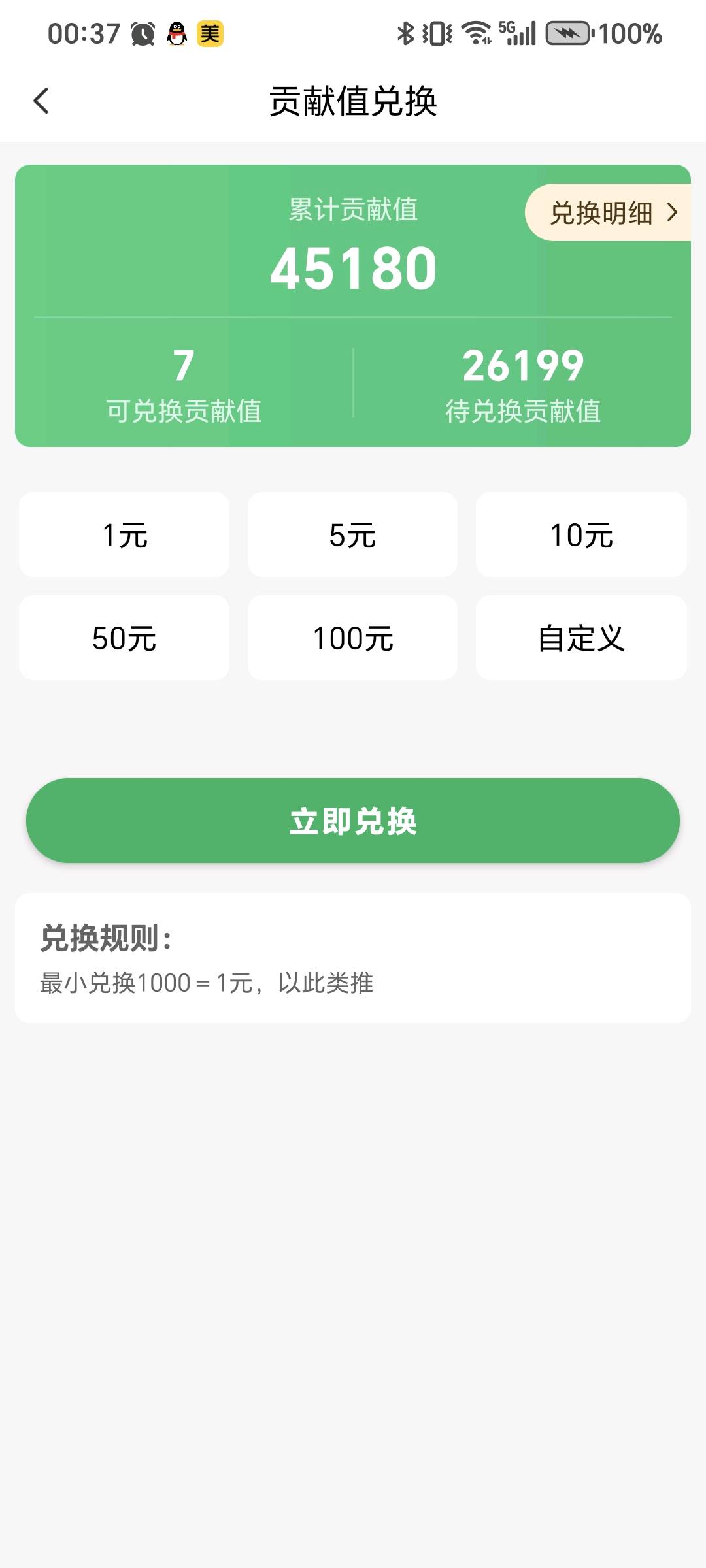
Task: Tap the 45180 accumulated contribution value
Action: point(353,268)
